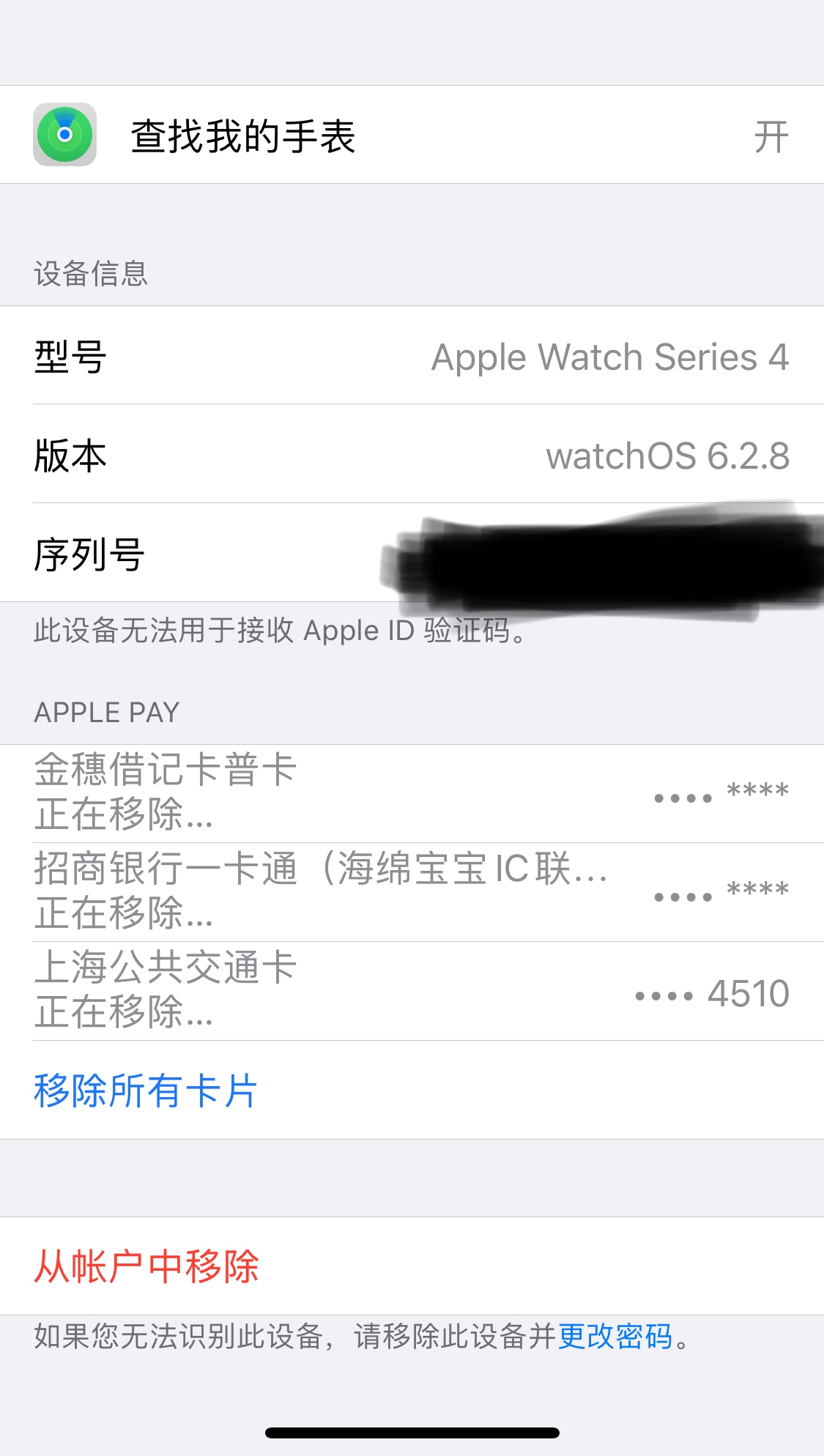Select the 上海公共交通卡 card row
This screenshot has height=1456, width=824.
pyautogui.click(x=410, y=991)
